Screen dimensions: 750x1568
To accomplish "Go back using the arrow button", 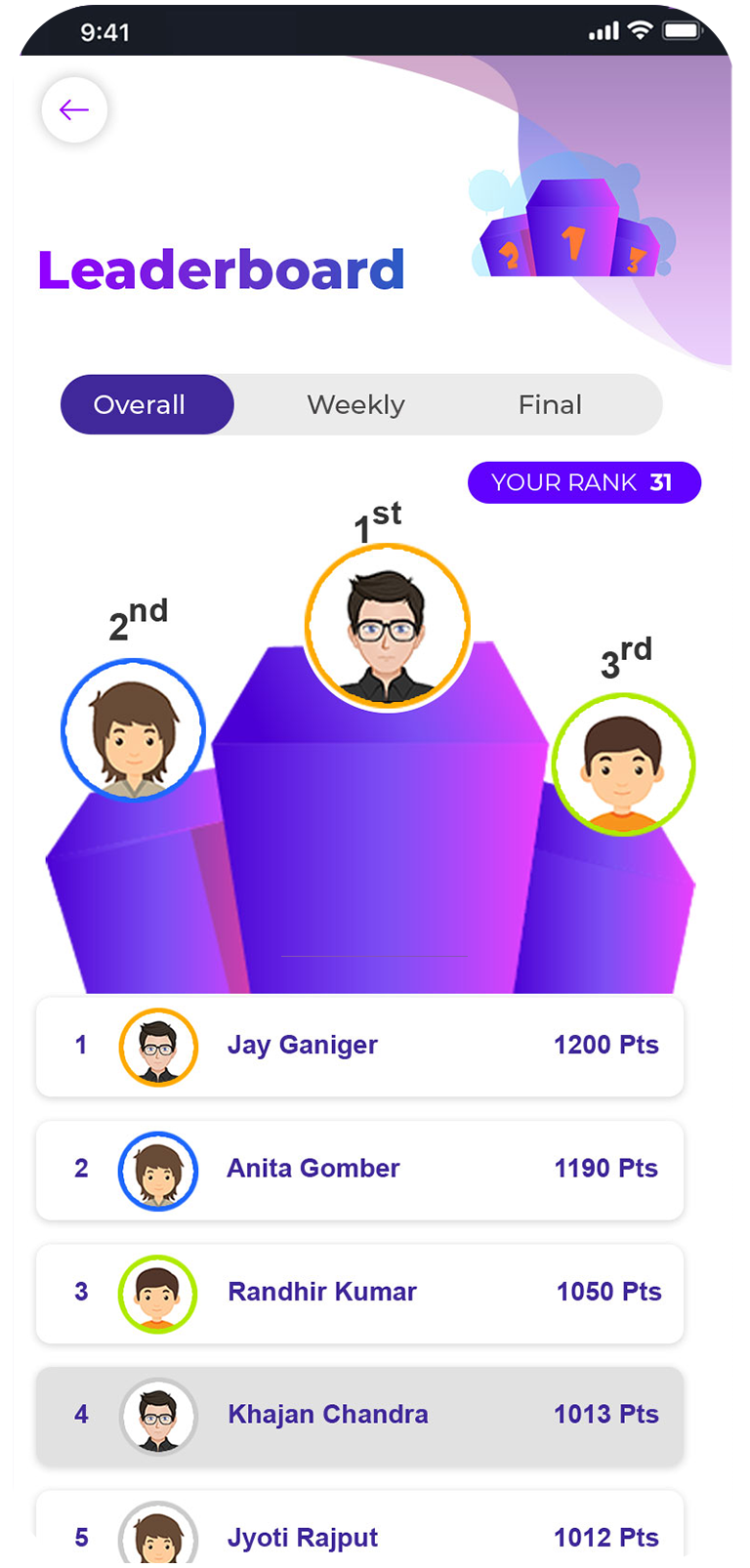I will [74, 110].
